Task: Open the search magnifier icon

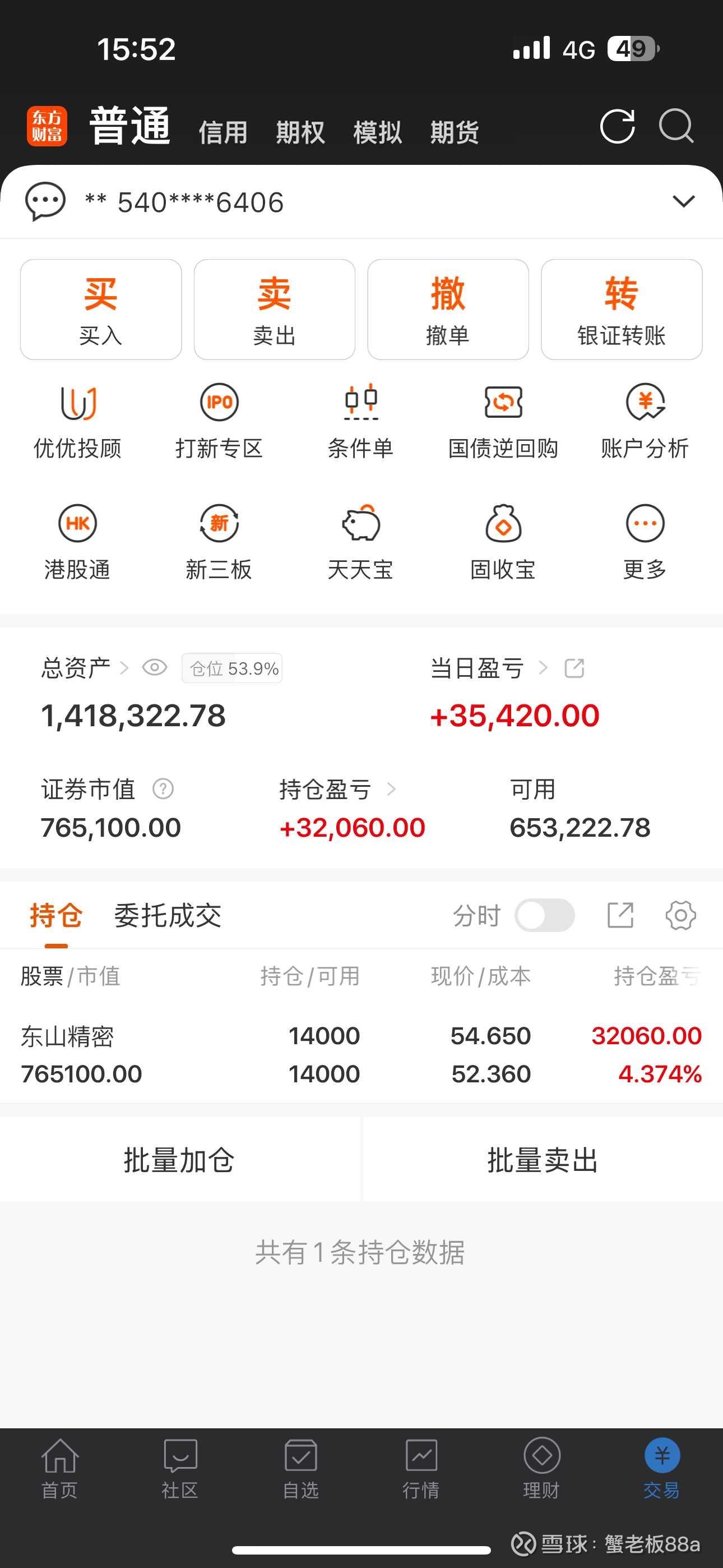Action: click(676, 126)
